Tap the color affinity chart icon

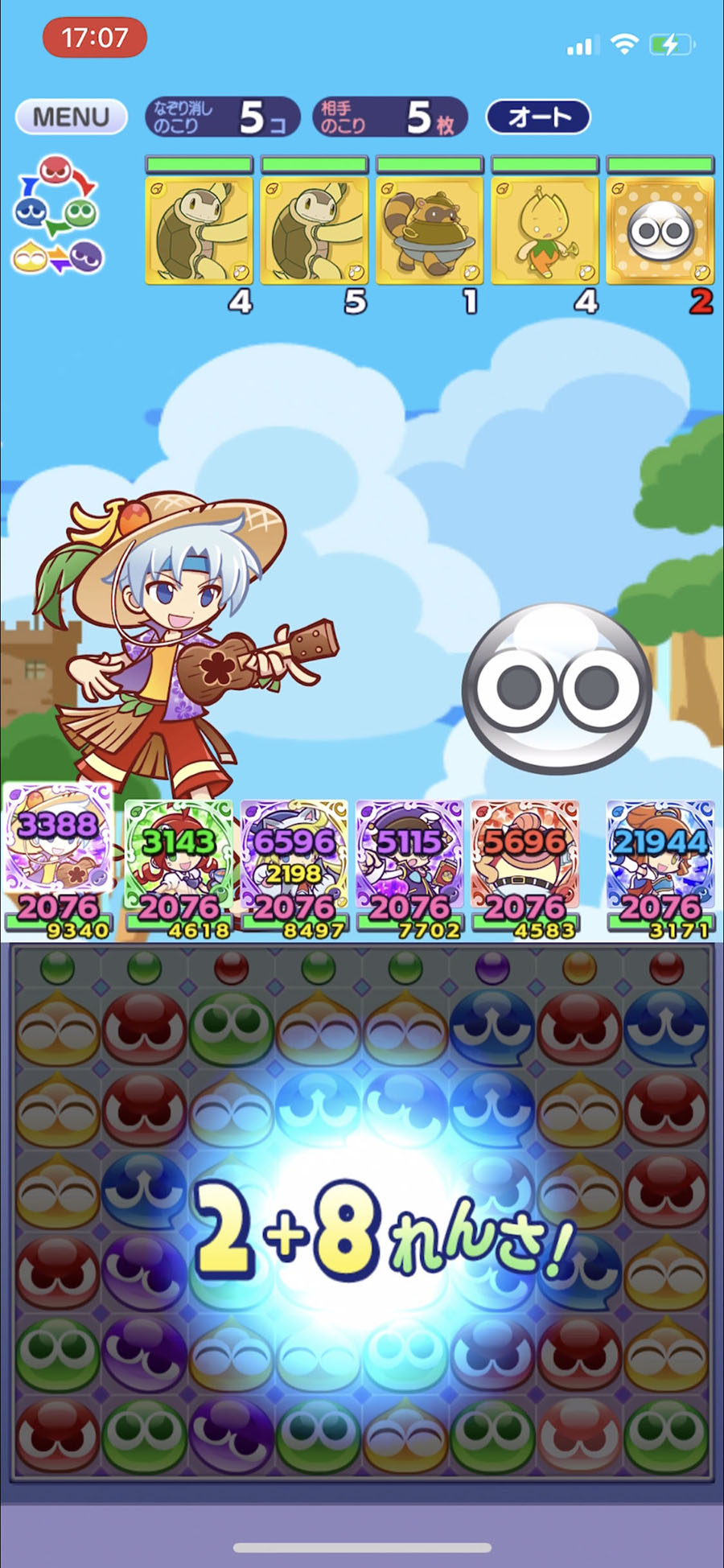(x=58, y=216)
